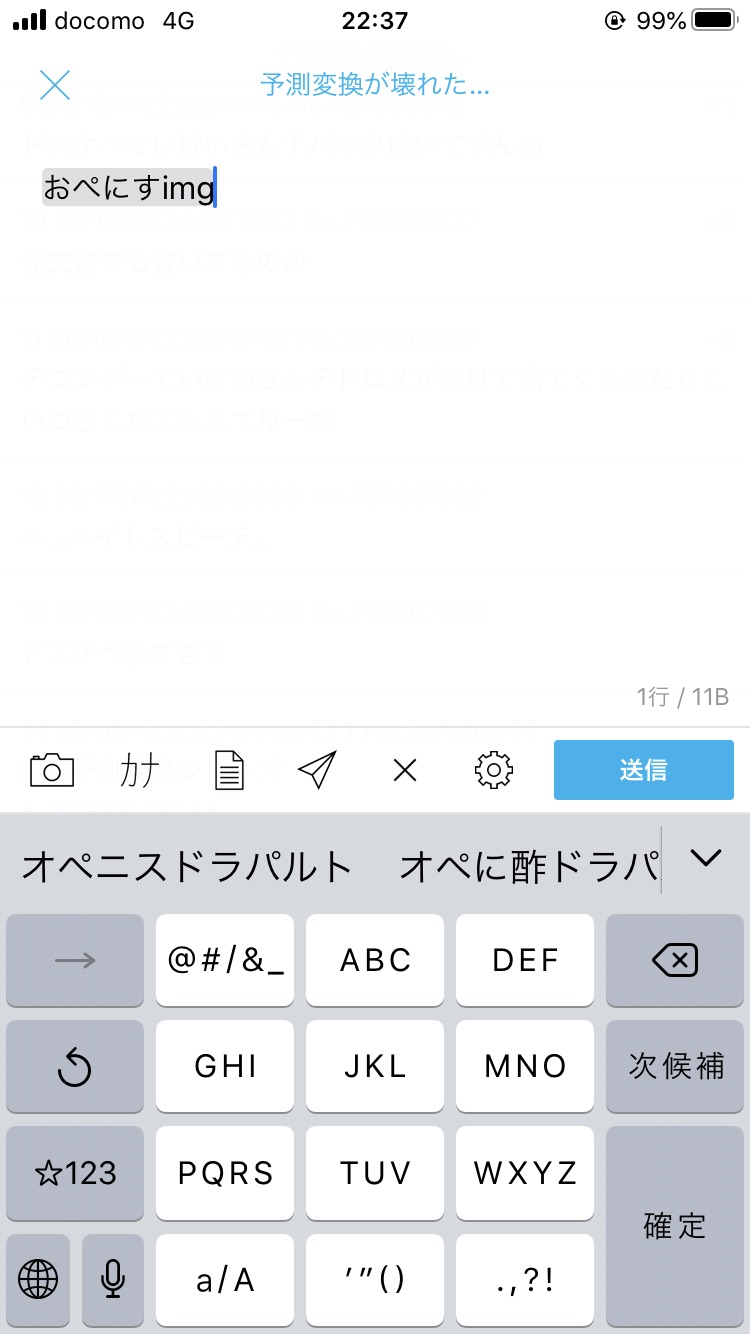The image size is (750, 1334).
Task: Expand the keyboard candidate list chevron
Action: coord(706,858)
